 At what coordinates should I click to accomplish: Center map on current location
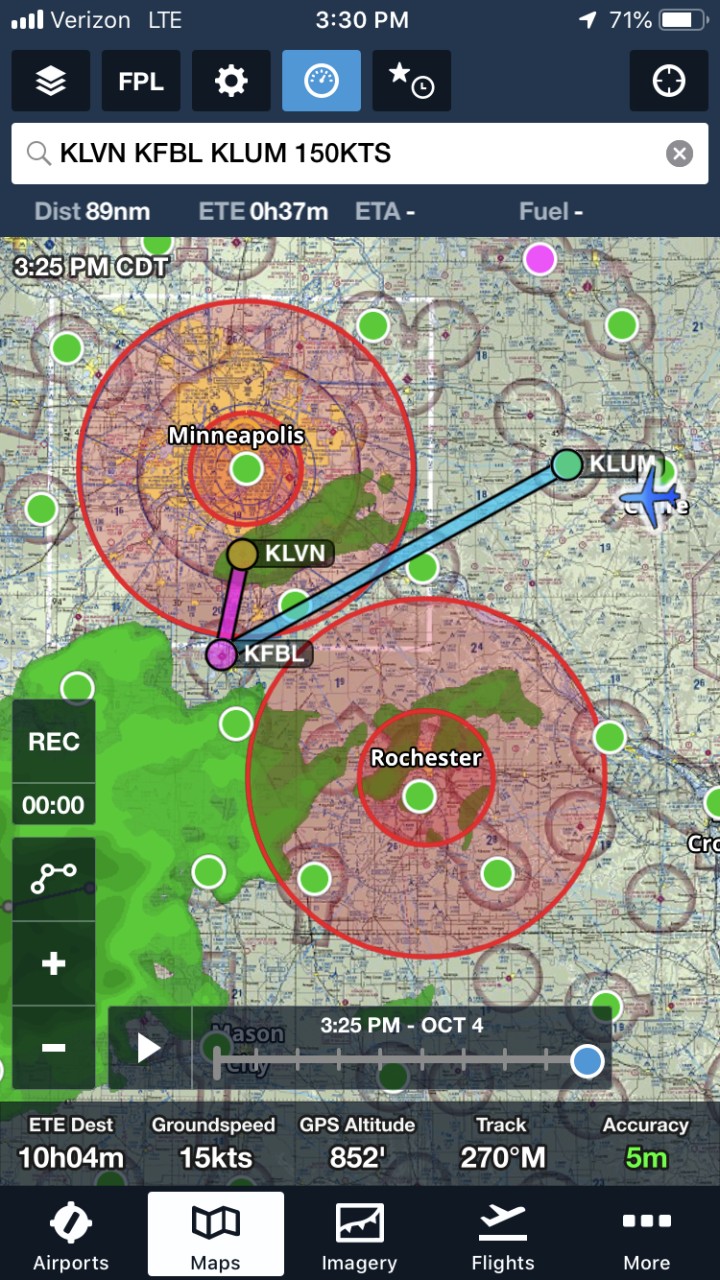tap(668, 81)
